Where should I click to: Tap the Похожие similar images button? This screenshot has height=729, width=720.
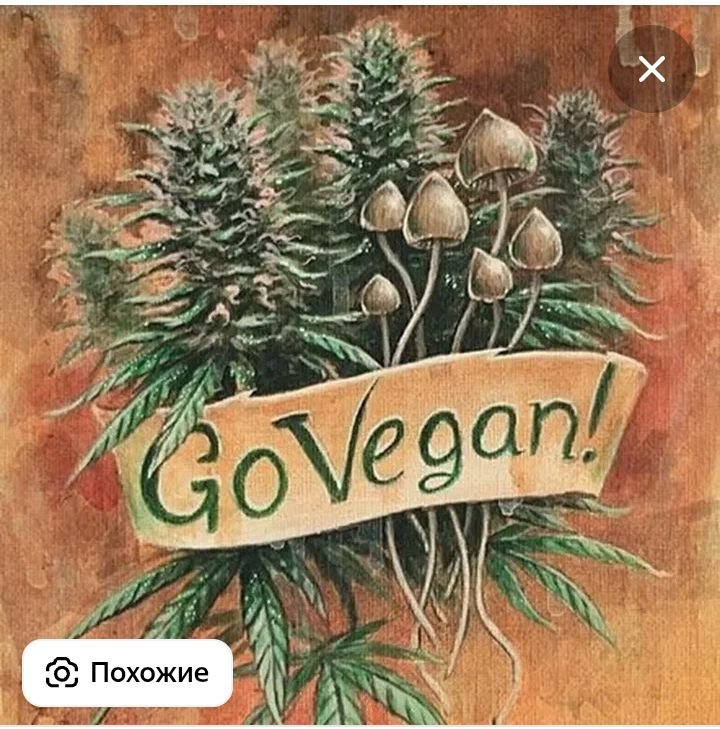coord(127,673)
